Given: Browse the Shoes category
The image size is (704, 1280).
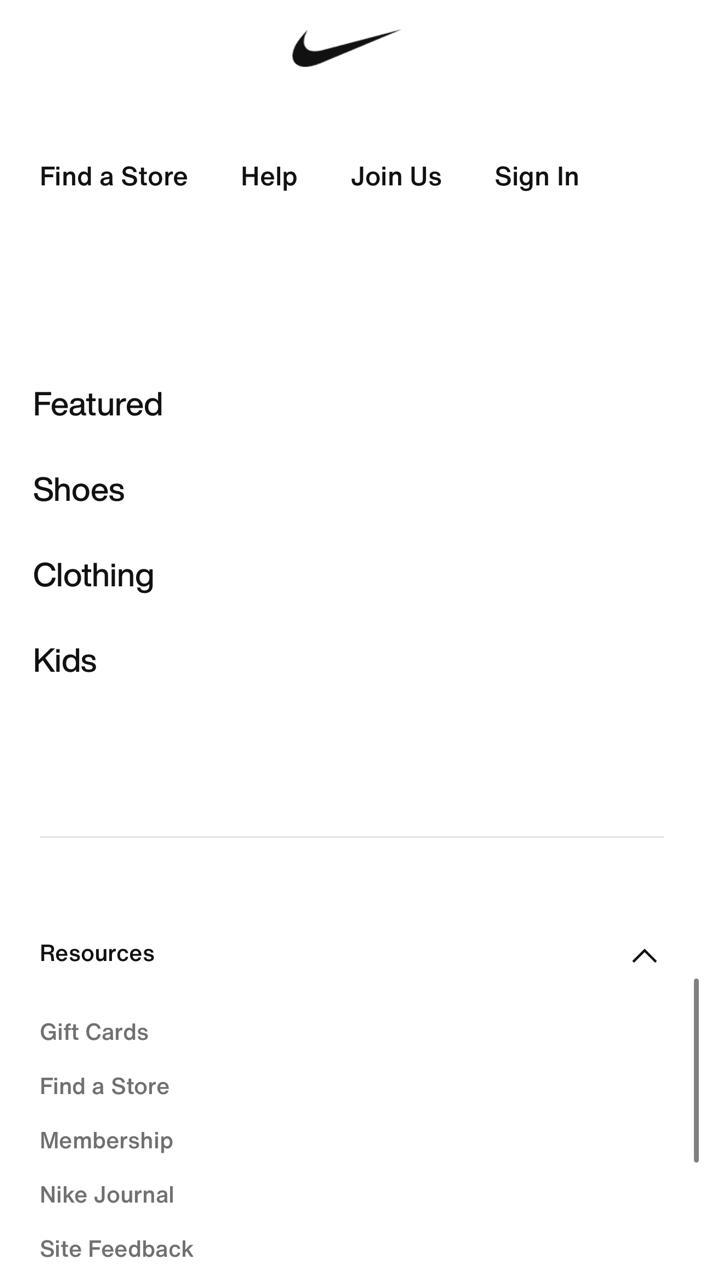Looking at the screenshot, I should tap(79, 490).
